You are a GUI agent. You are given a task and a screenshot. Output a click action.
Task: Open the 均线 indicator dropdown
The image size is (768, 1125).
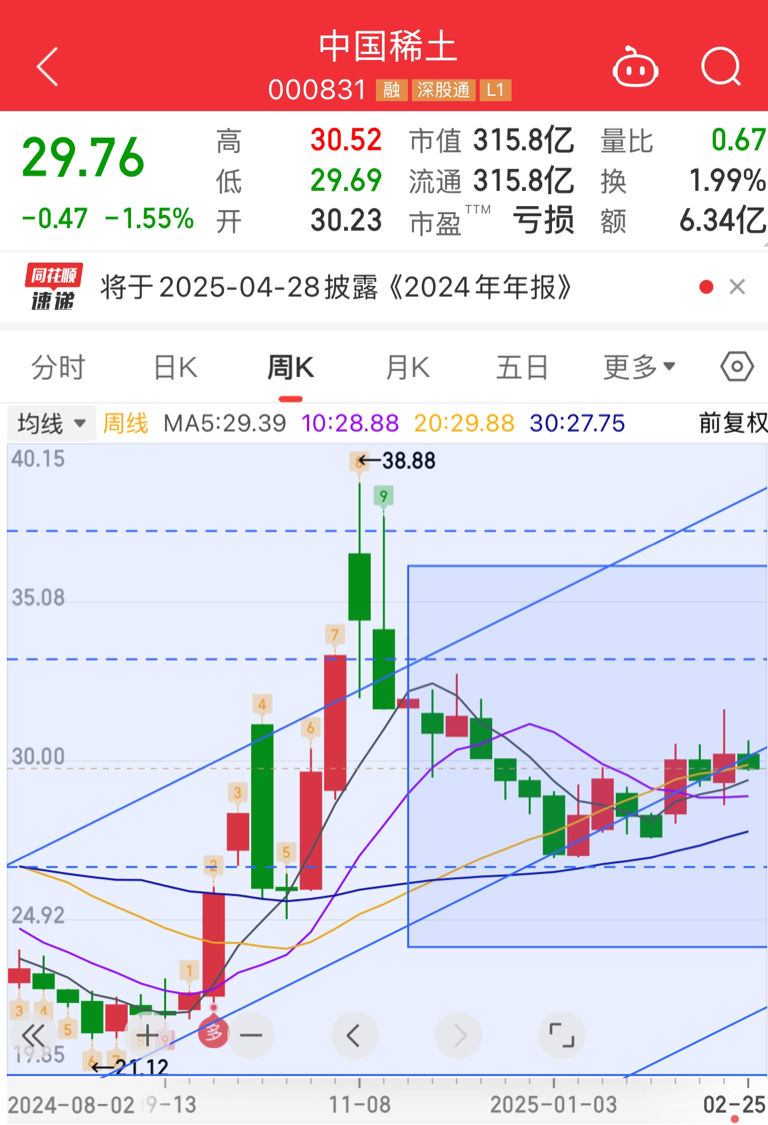(52, 423)
